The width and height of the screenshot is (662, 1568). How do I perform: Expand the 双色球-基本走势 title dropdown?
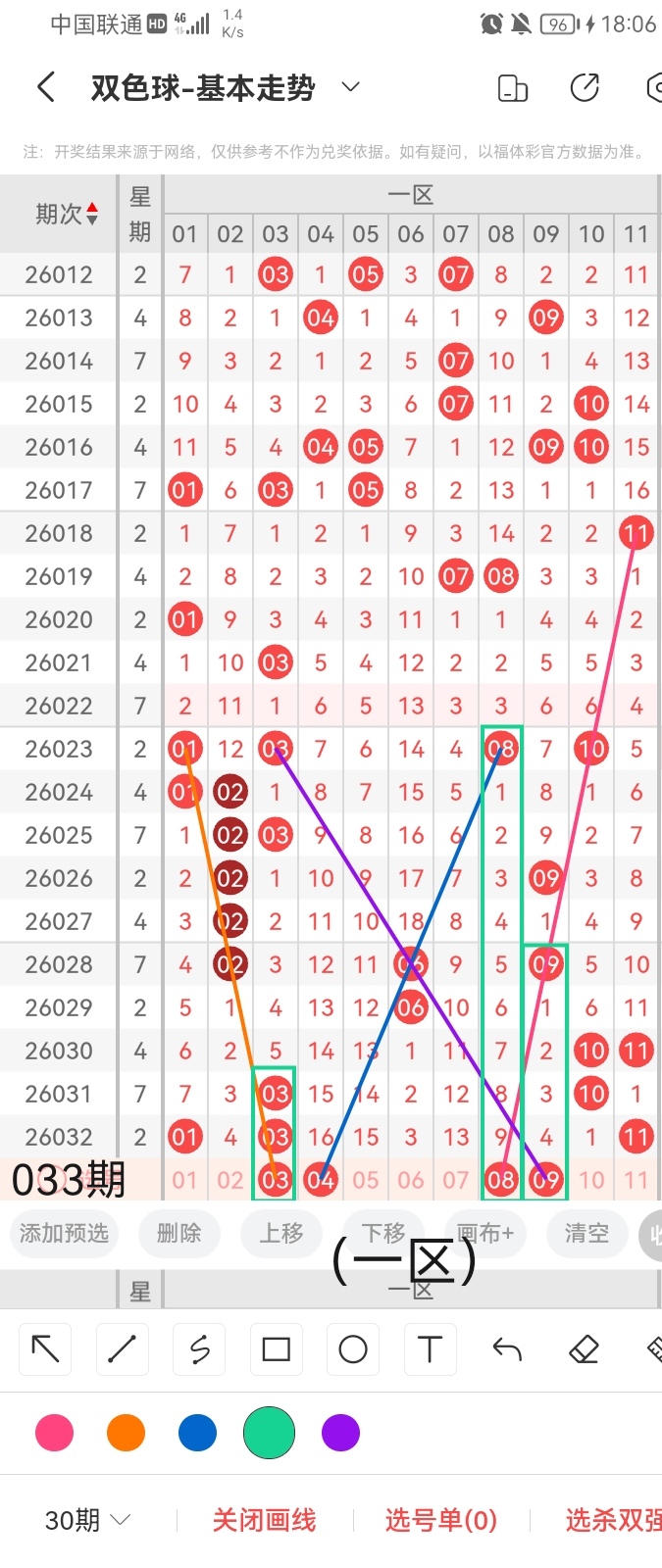click(350, 87)
